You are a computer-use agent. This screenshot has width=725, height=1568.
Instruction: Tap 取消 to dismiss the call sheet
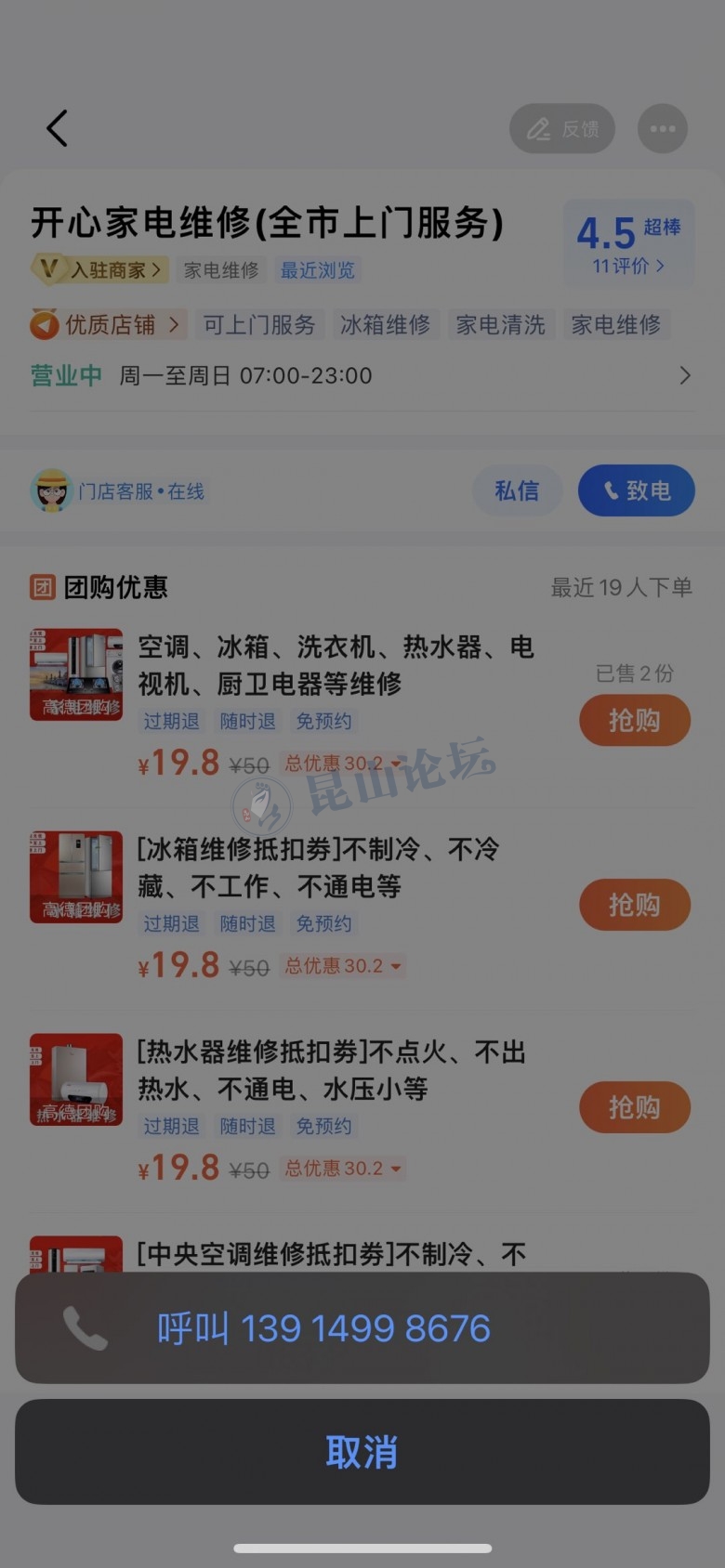point(362,1452)
